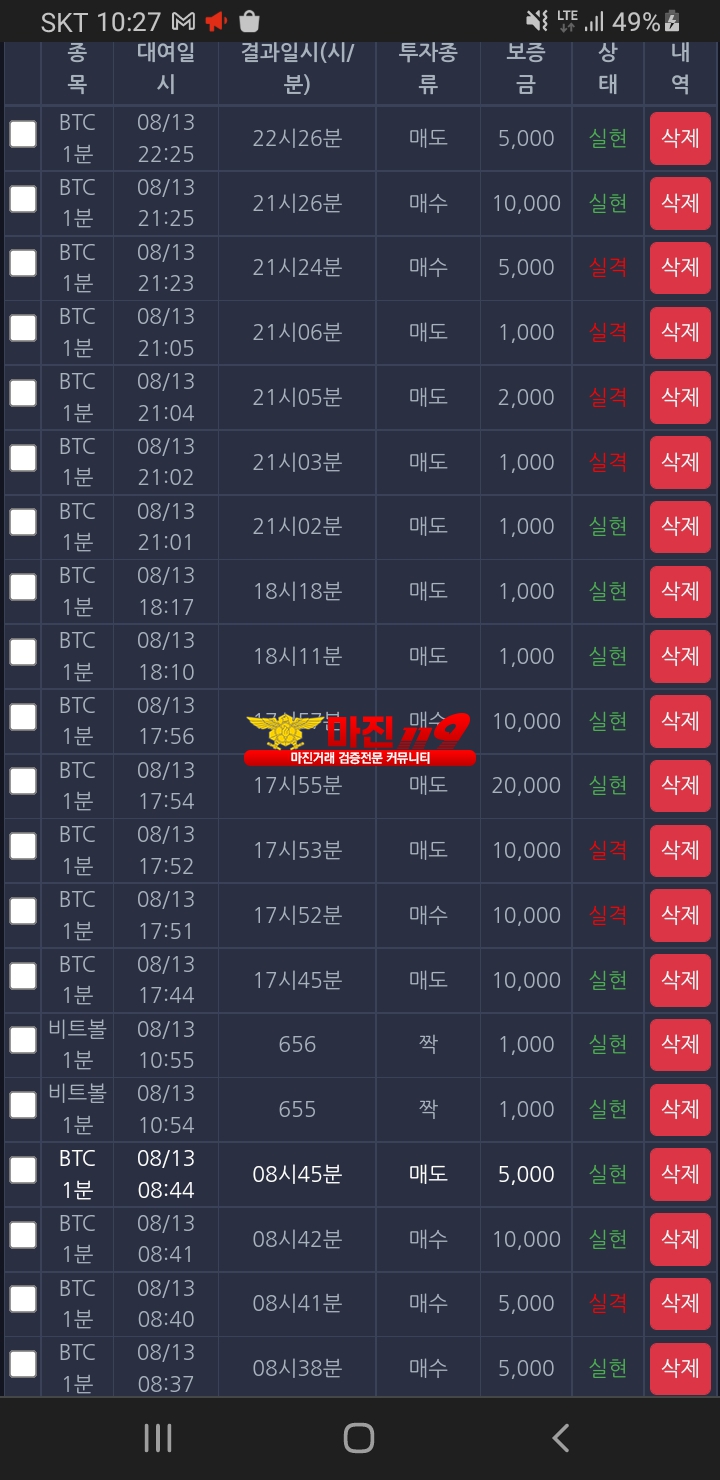Viewport: 720px width, 1480px height.
Task: Mark the 08/13 18:10 row checkbox
Action: point(23,652)
